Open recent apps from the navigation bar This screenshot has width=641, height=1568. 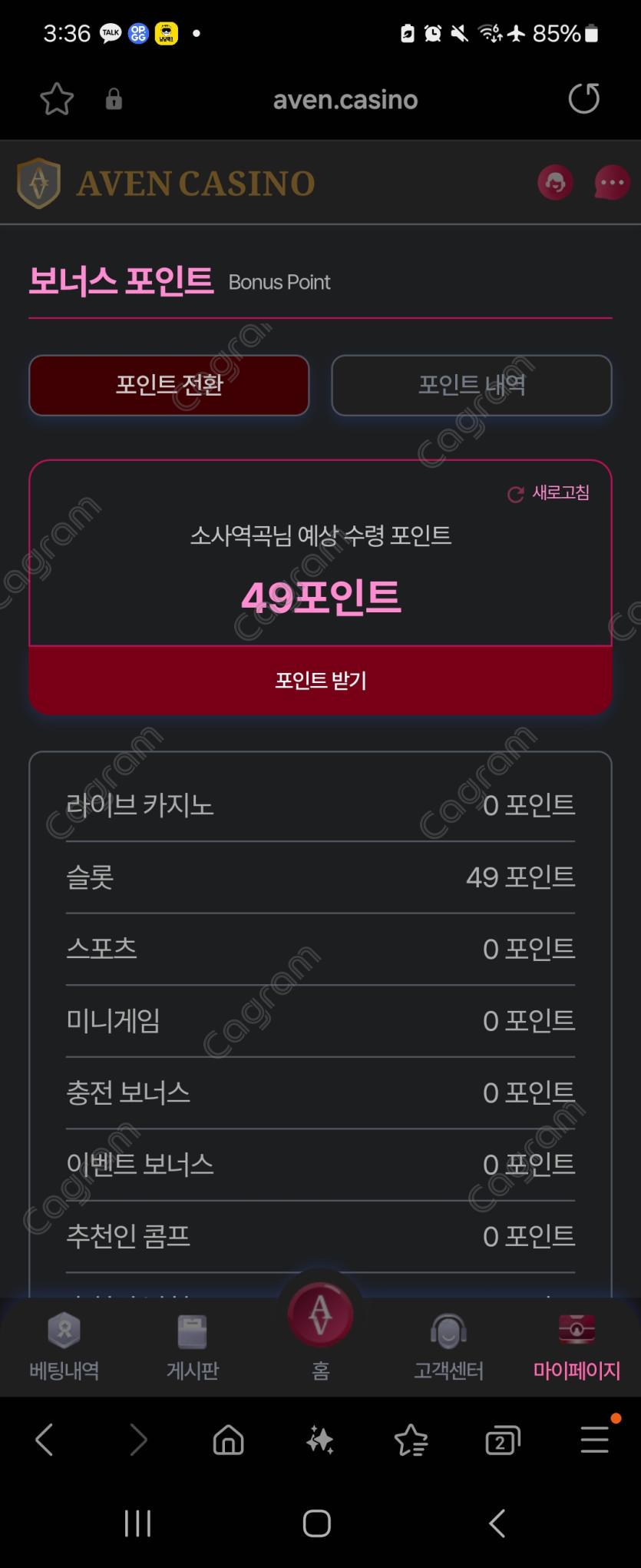point(137,1523)
